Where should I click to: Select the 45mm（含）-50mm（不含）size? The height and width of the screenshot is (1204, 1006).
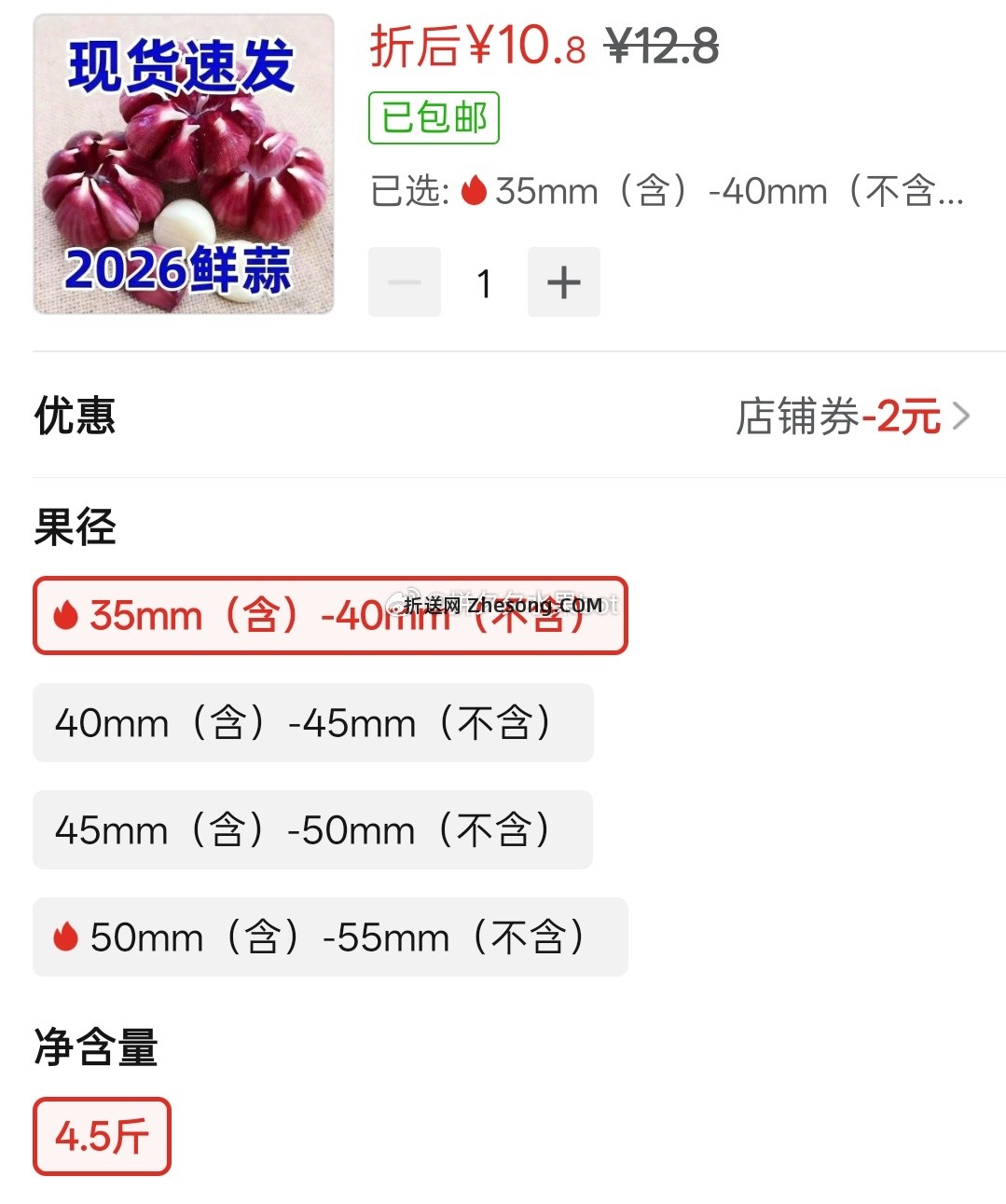[312, 830]
